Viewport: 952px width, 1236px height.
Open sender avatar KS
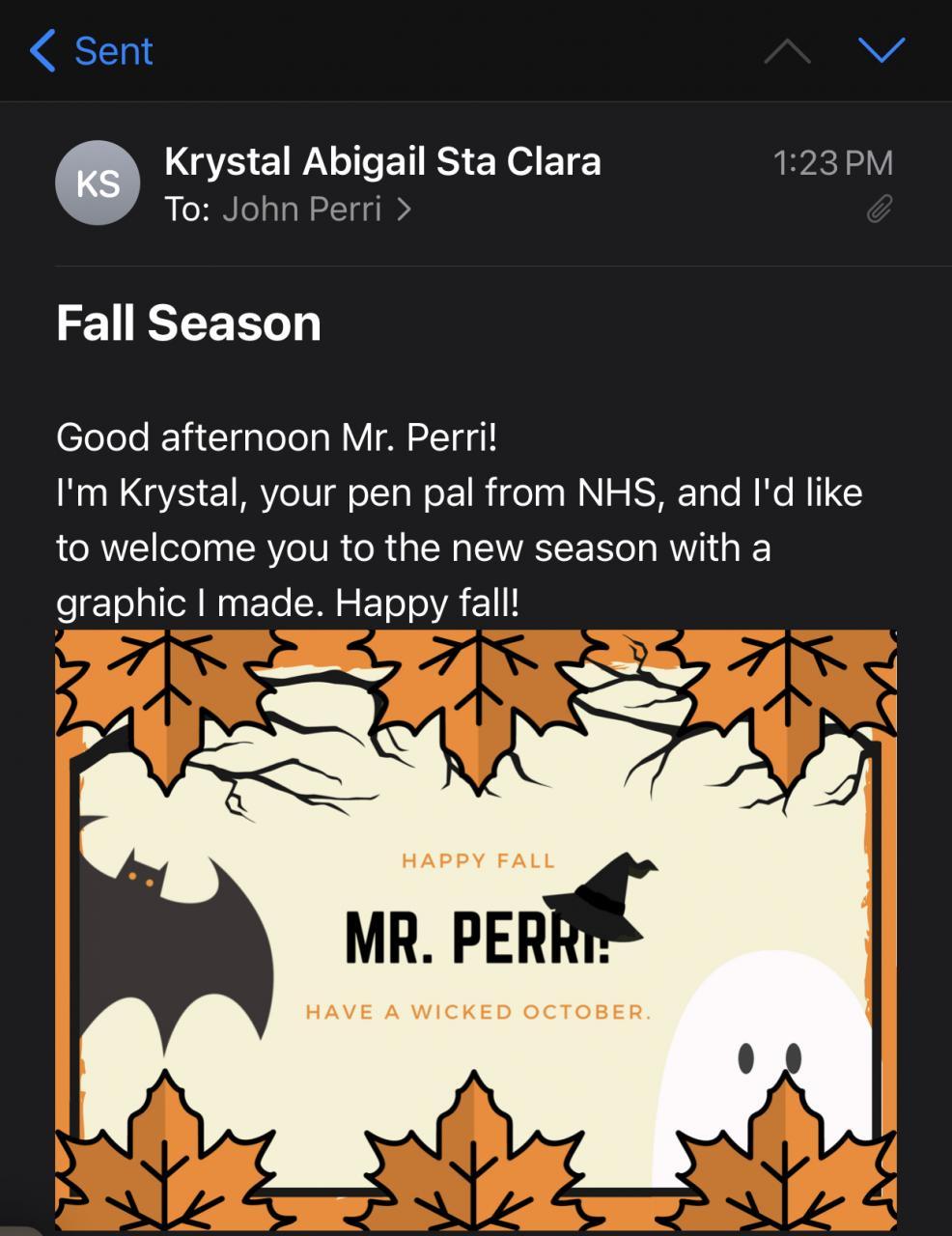[x=98, y=183]
